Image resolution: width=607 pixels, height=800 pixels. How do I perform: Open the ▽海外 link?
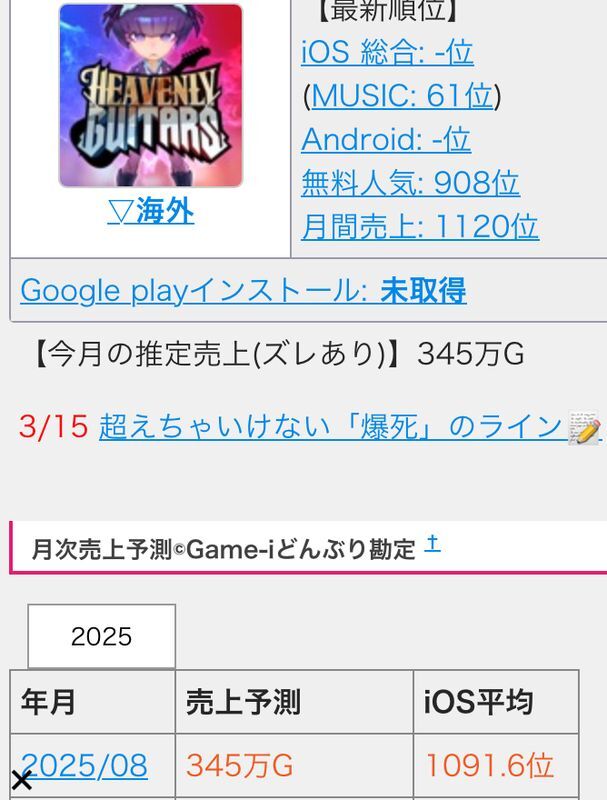click(151, 212)
